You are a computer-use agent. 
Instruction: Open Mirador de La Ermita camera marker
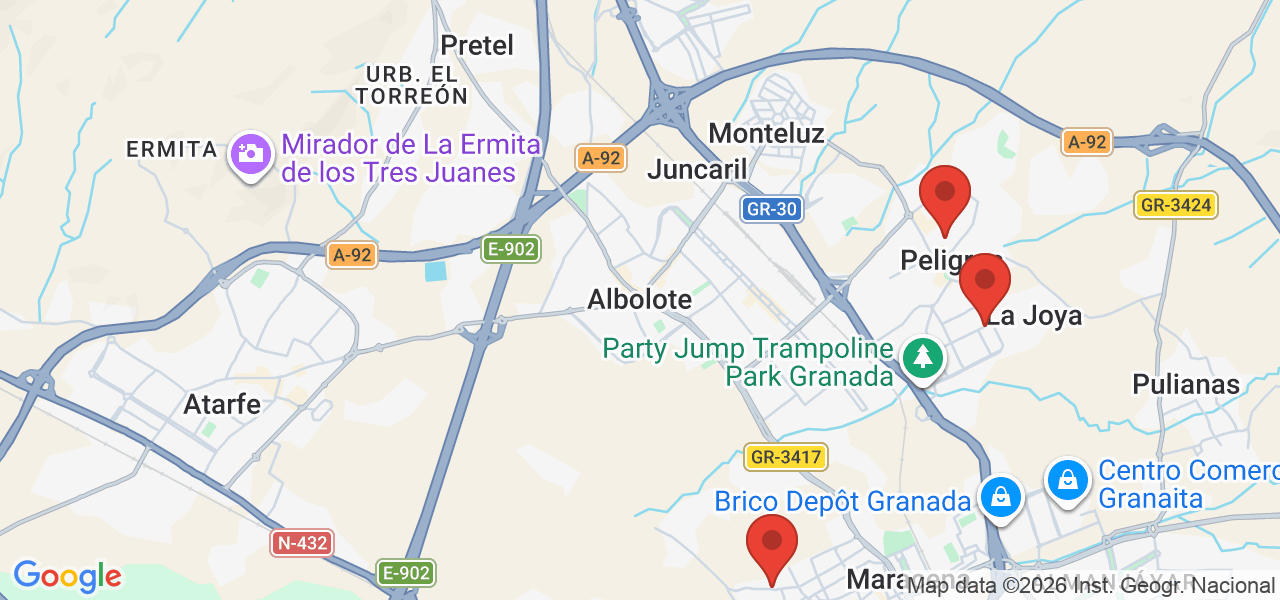[249, 154]
